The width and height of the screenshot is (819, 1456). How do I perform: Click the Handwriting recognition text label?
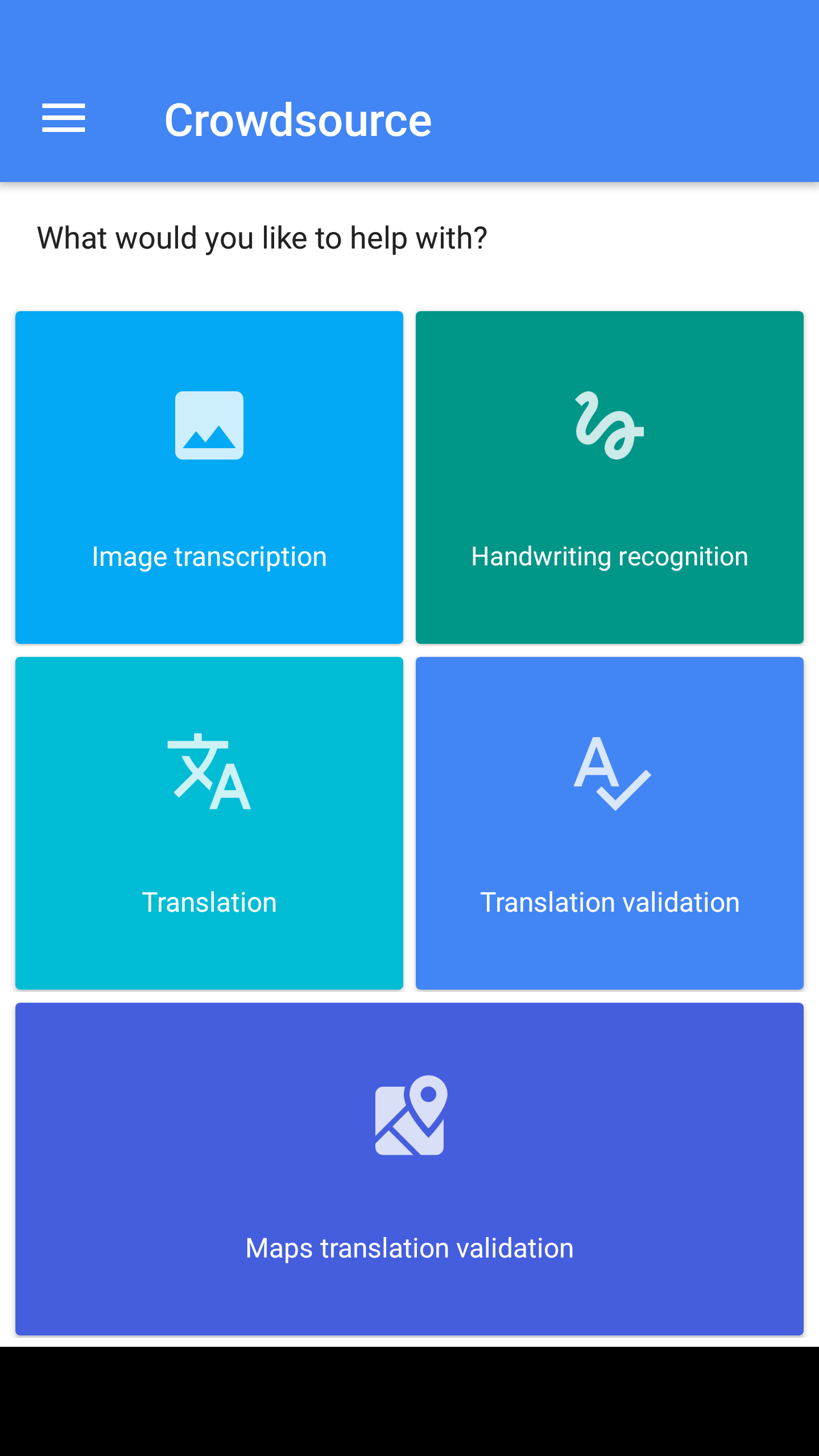609,556
